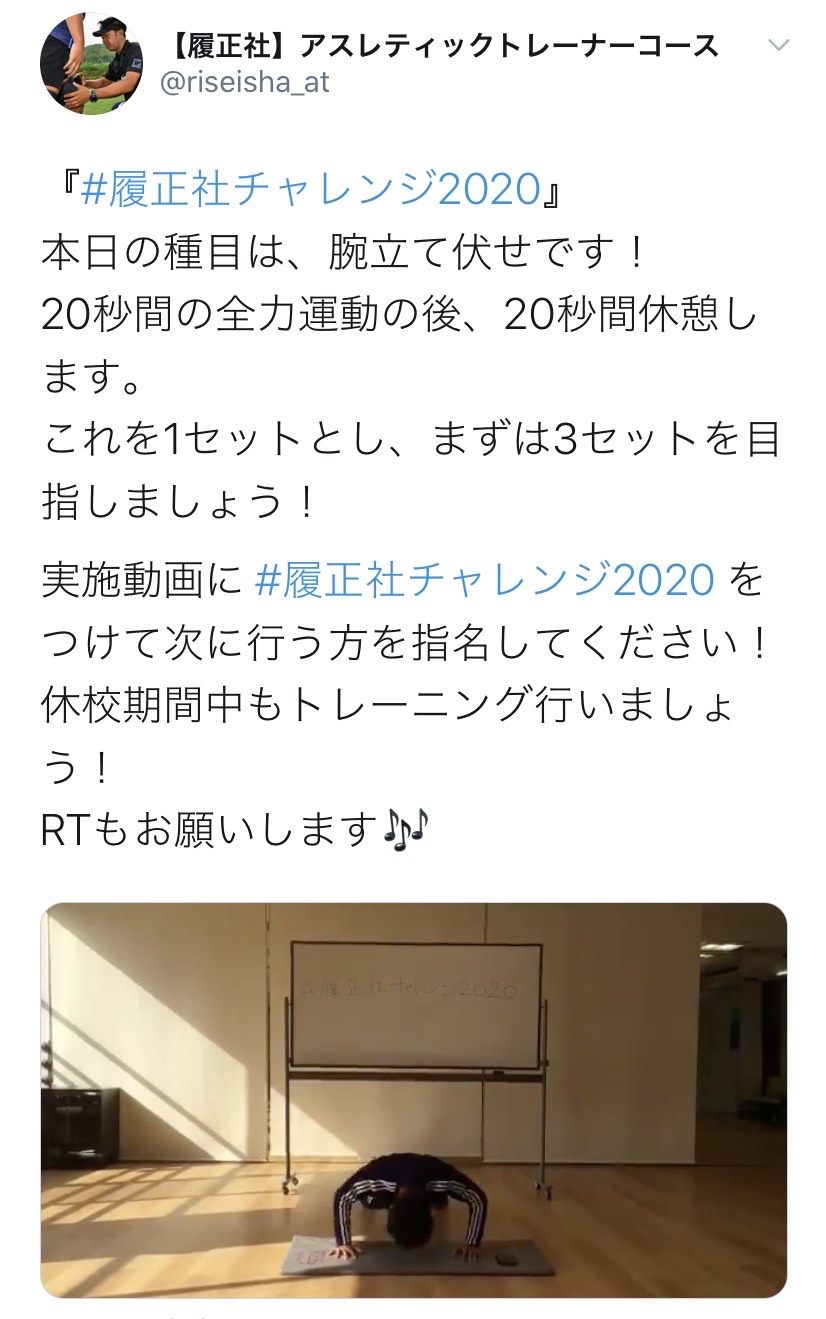Open the #履正社チャレンジ2020 hashtag after 実施動画に

click(x=485, y=579)
